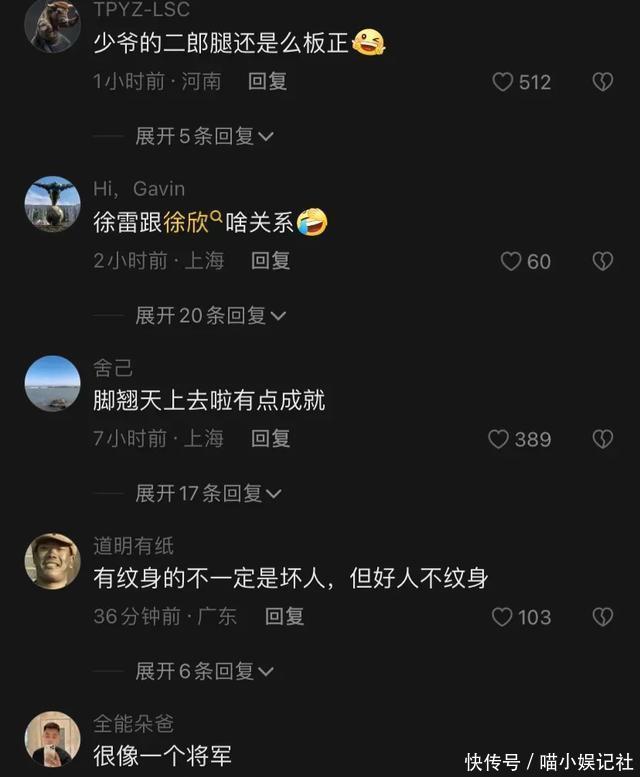Open TPYZ-LSC's profile avatar
This screenshot has height=777, width=640.
pyautogui.click(x=52, y=26)
